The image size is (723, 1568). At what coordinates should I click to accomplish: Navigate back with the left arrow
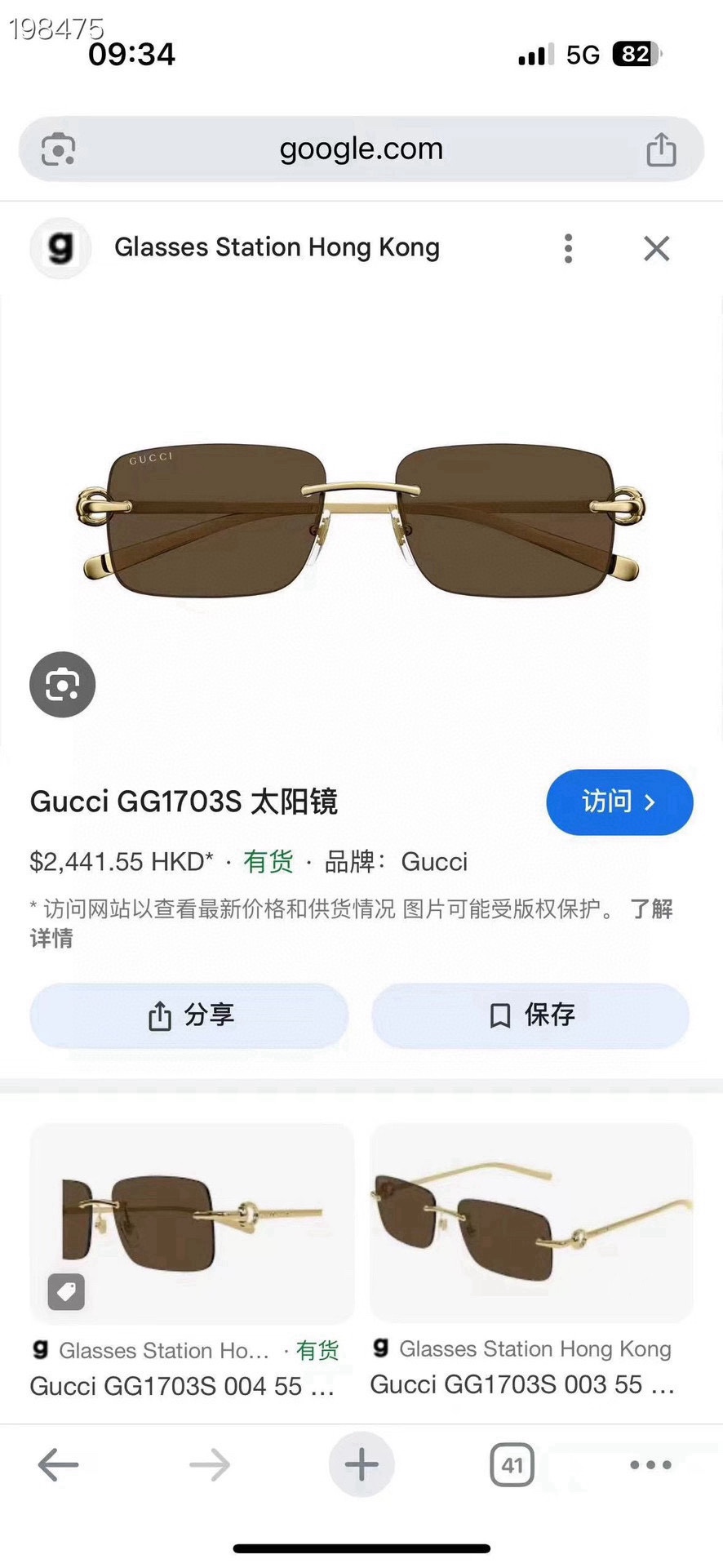[57, 1464]
